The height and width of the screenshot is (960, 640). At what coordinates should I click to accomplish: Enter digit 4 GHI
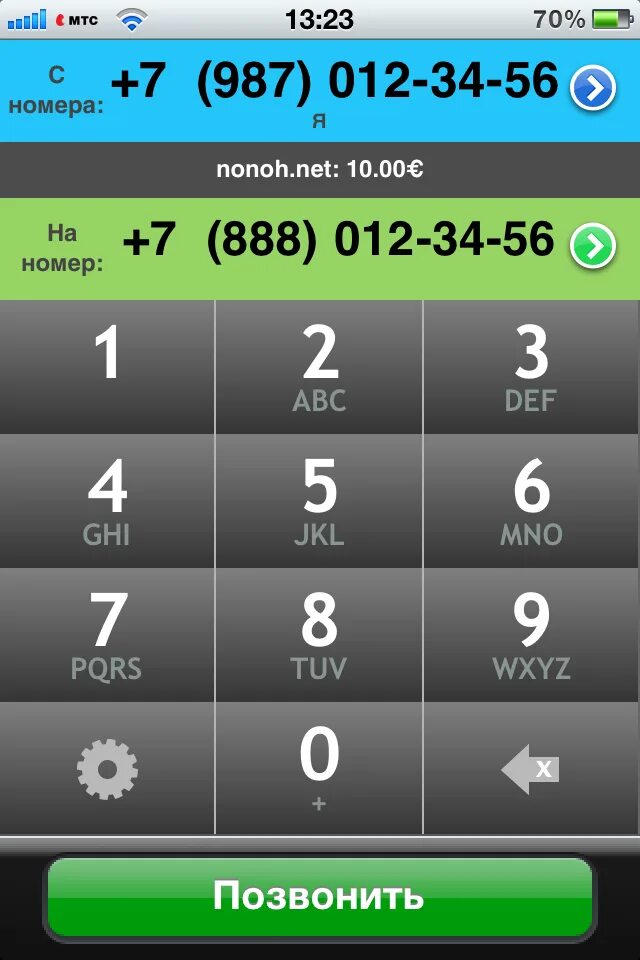point(107,500)
